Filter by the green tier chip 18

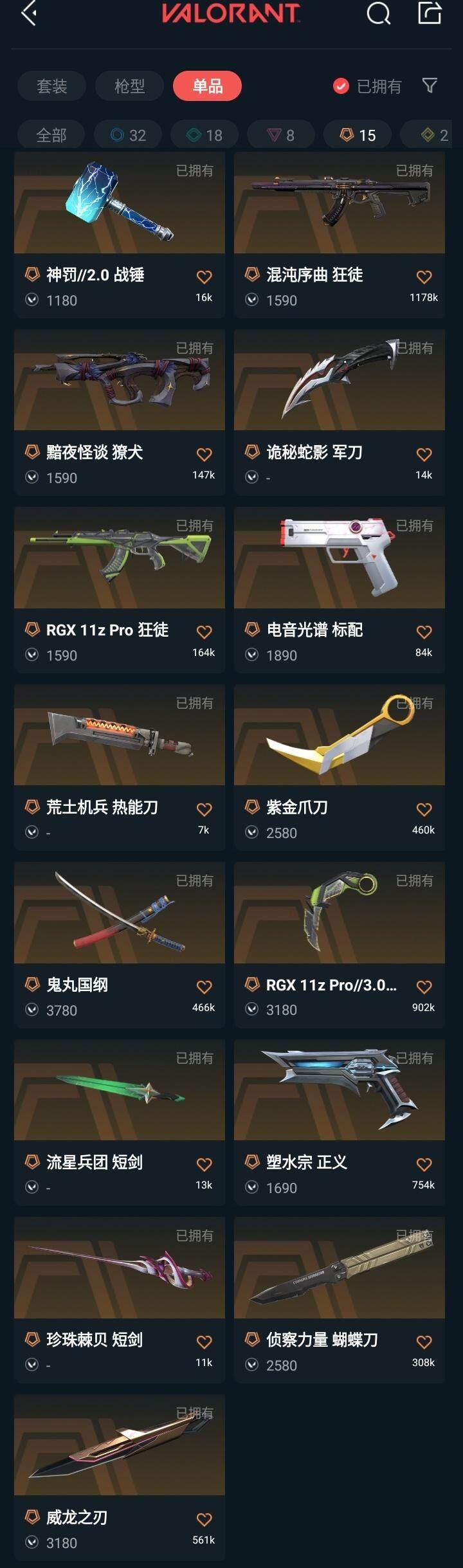(x=204, y=135)
